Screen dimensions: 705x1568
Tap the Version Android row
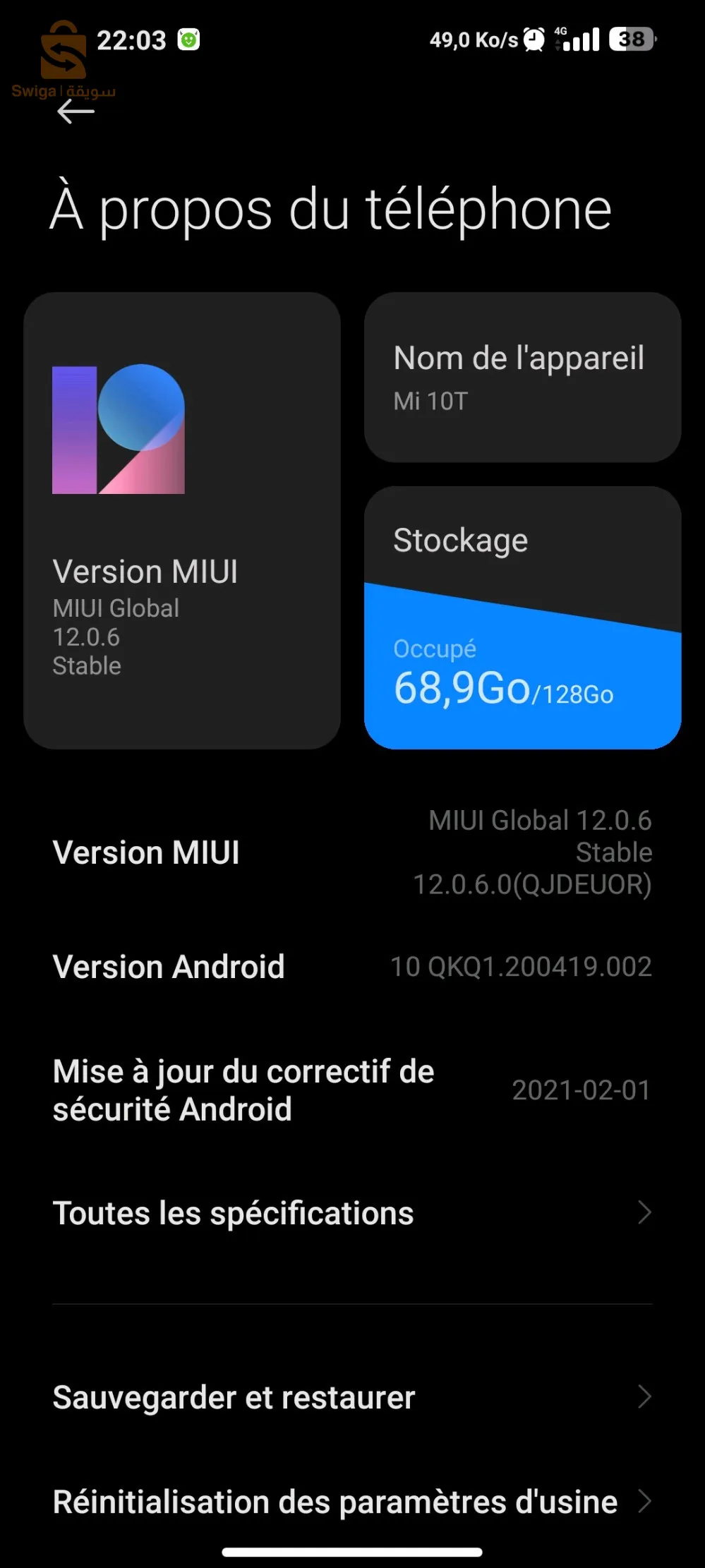pyautogui.click(x=352, y=967)
